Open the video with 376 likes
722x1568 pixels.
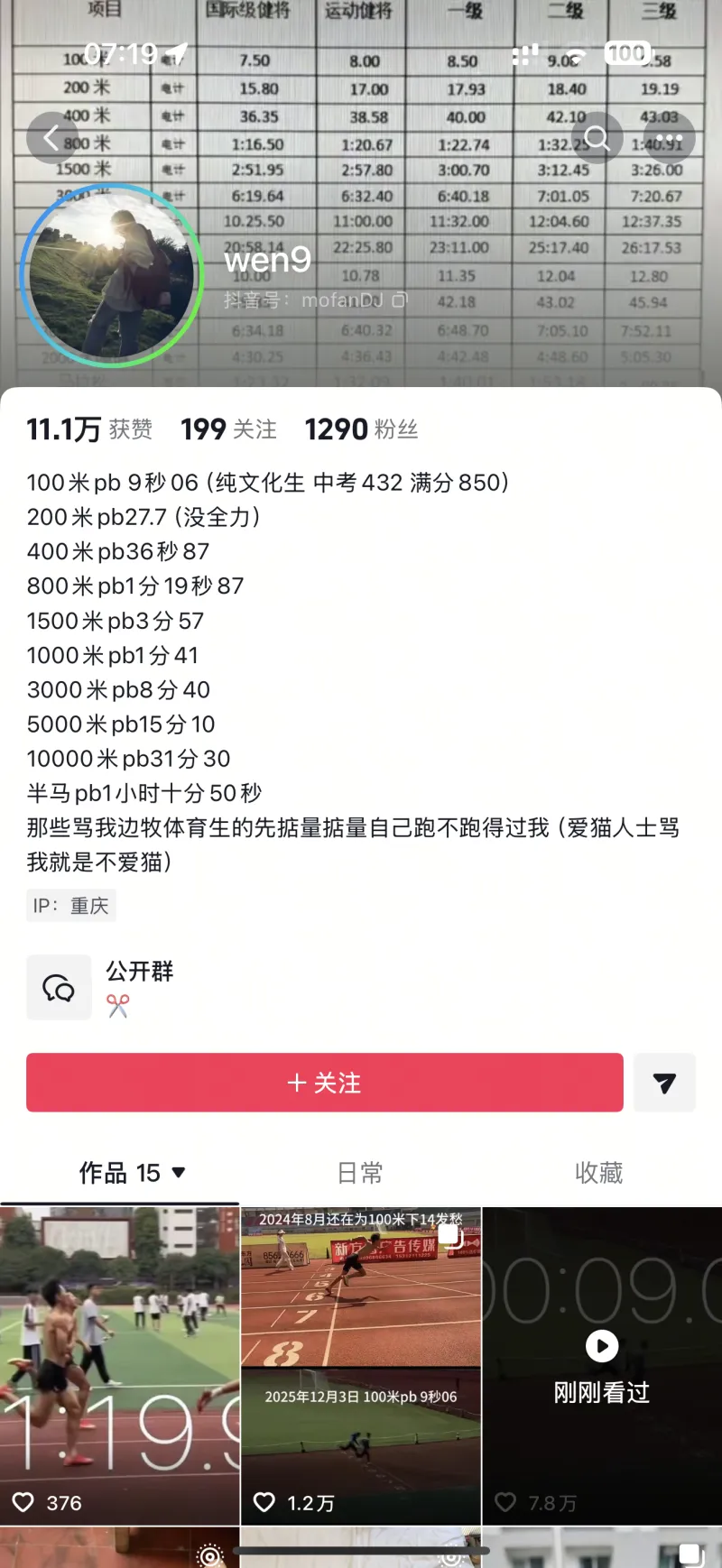coord(119,1364)
